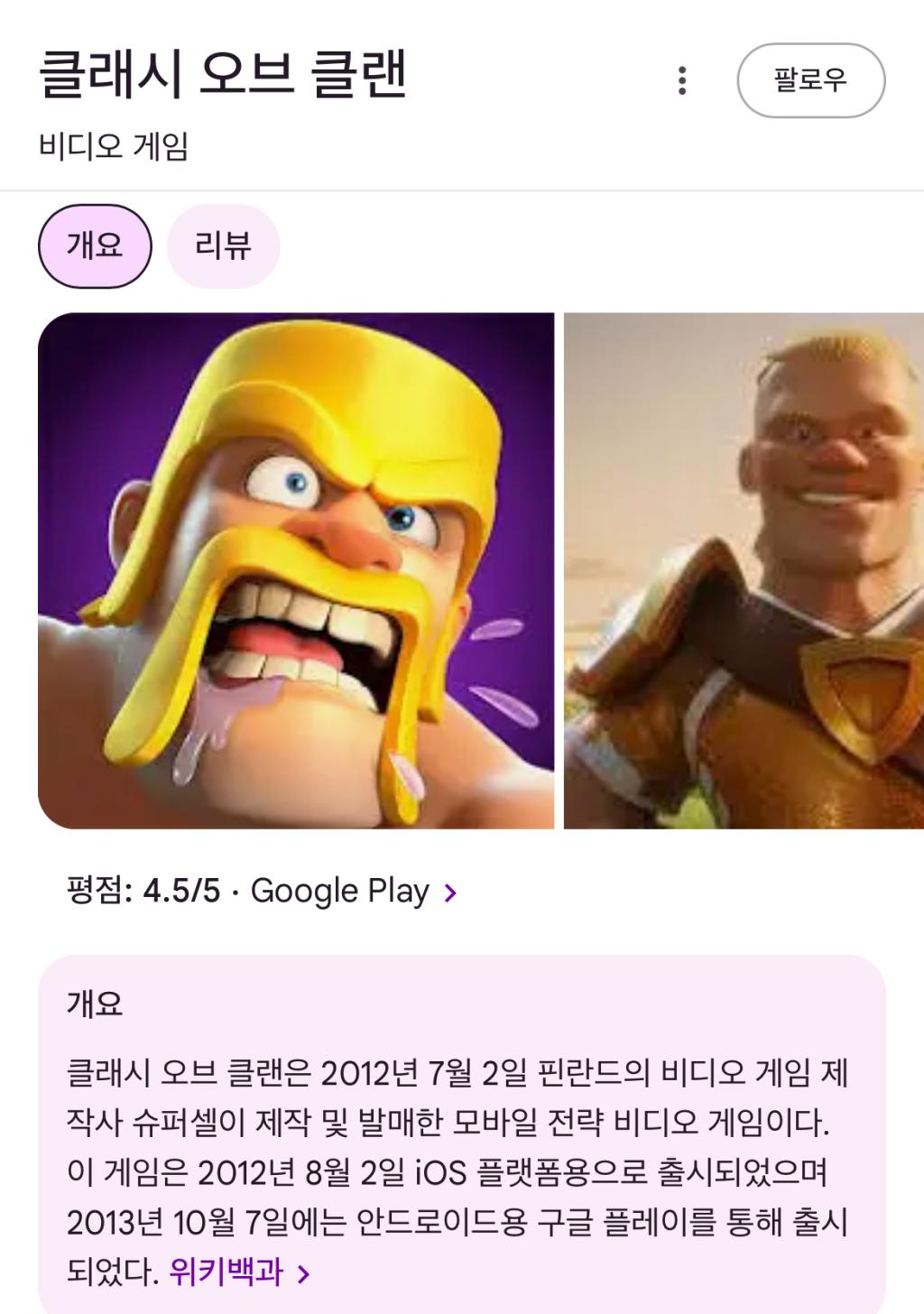Open the three-dot overflow menu
The image size is (924, 1314).
tap(682, 80)
